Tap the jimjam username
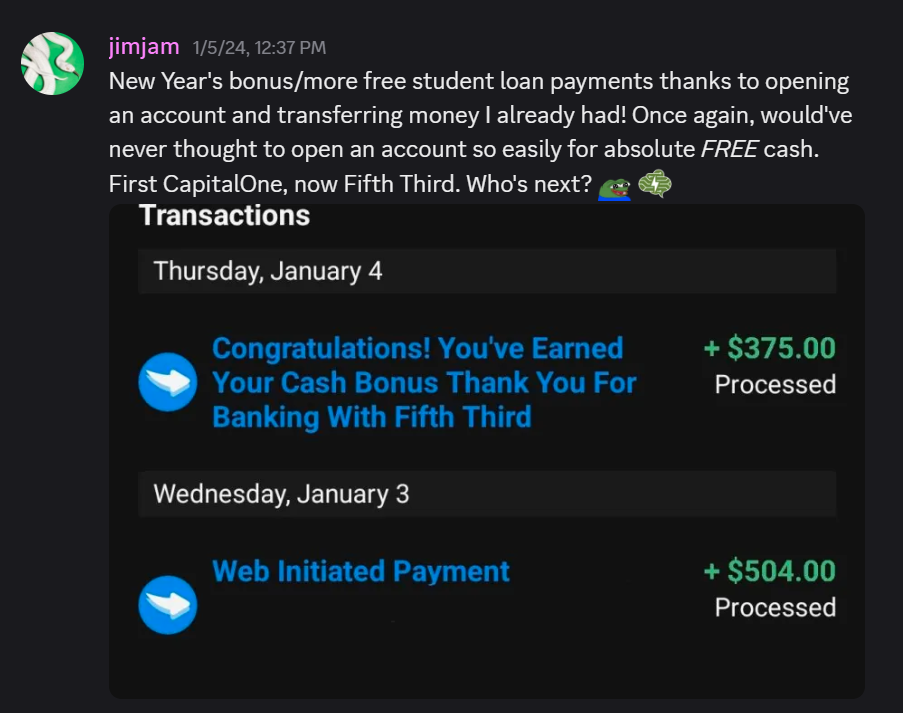 [x=144, y=46]
